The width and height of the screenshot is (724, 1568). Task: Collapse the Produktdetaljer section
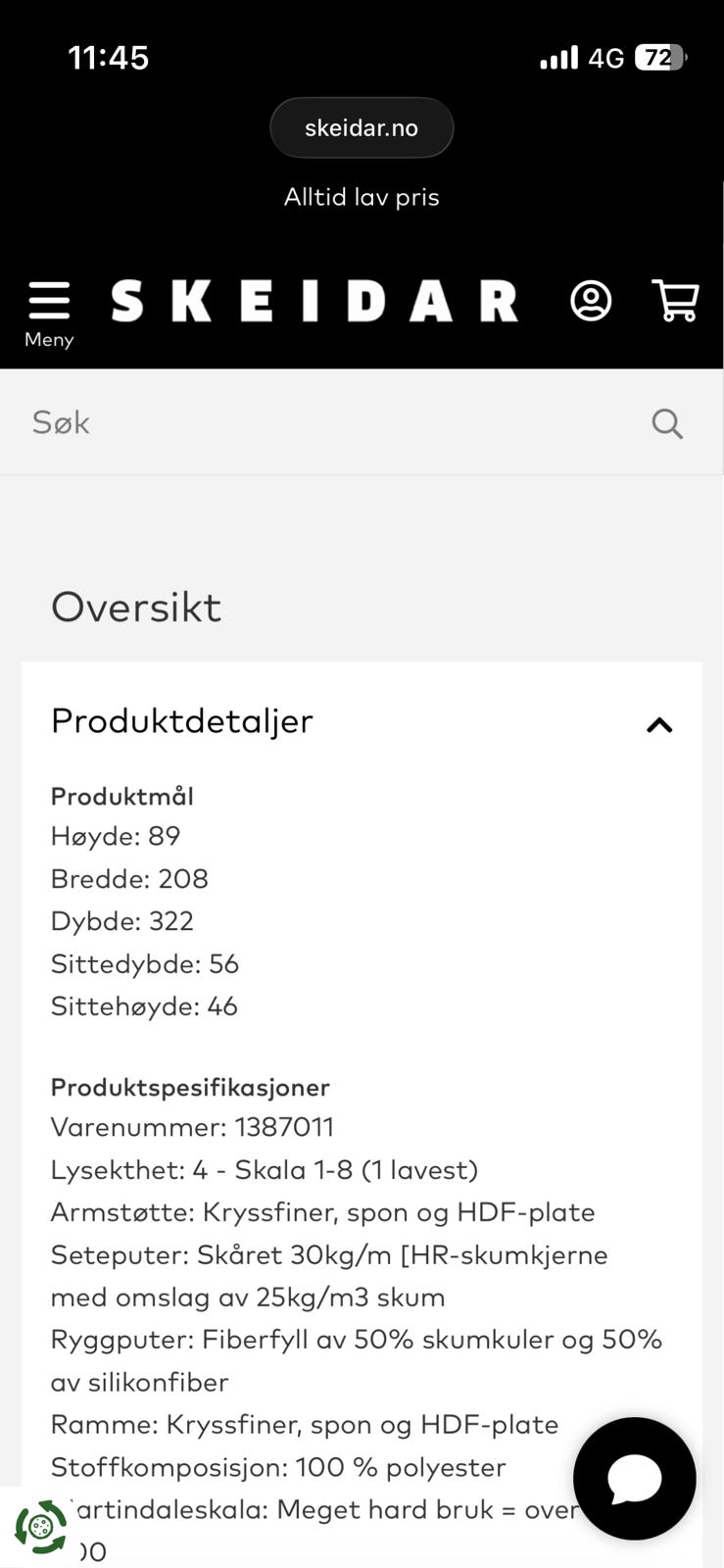click(659, 725)
